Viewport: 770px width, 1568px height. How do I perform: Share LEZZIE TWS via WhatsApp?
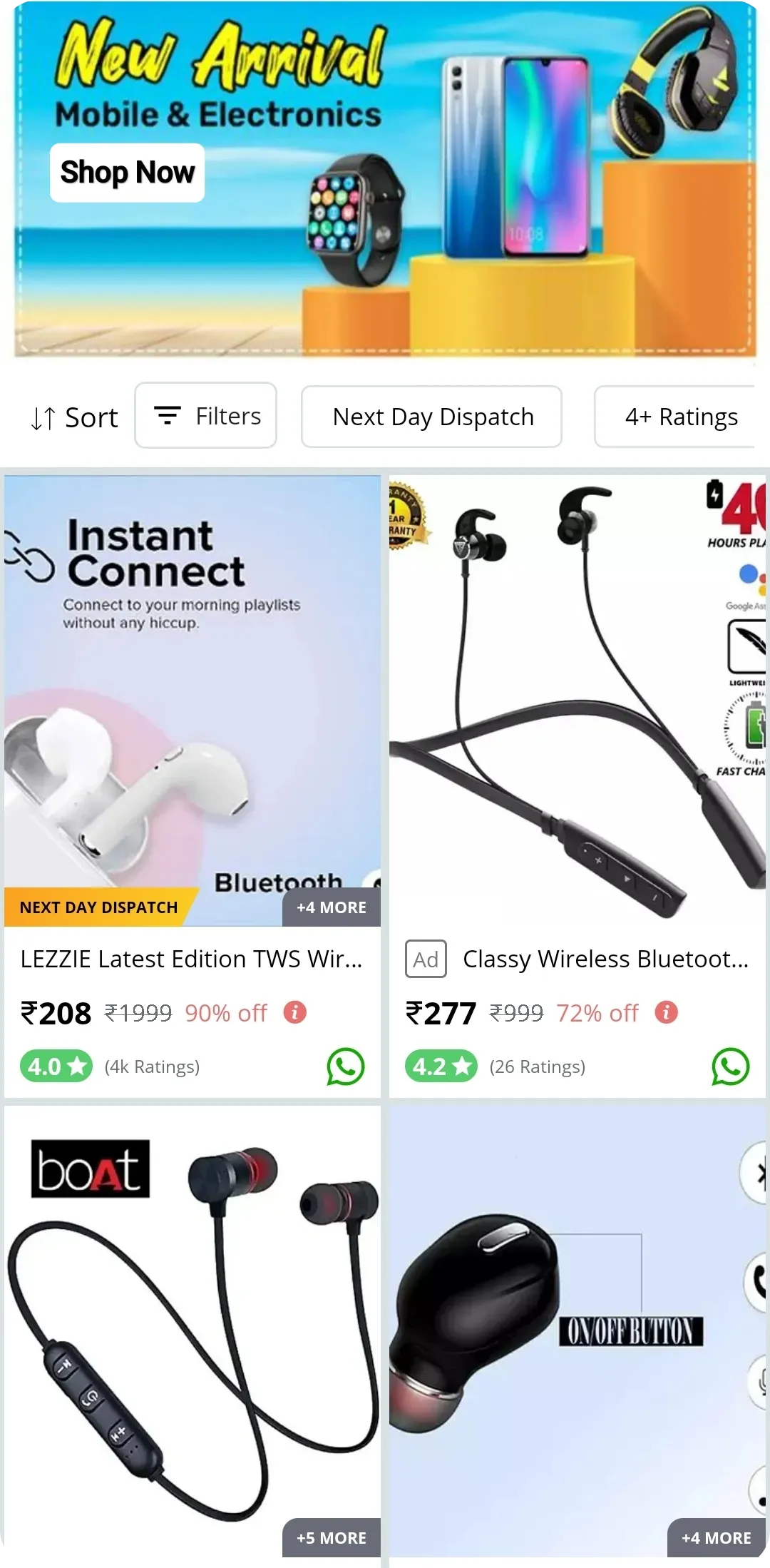(346, 1066)
